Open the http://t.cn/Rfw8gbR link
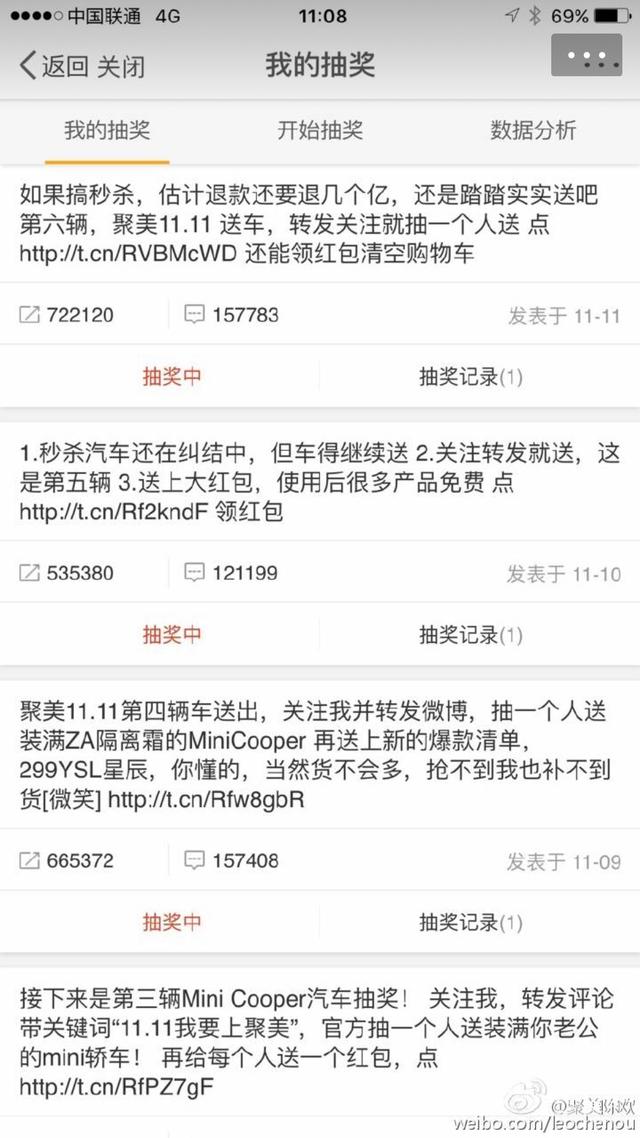Image resolution: width=640 pixels, height=1138 pixels. click(206, 799)
